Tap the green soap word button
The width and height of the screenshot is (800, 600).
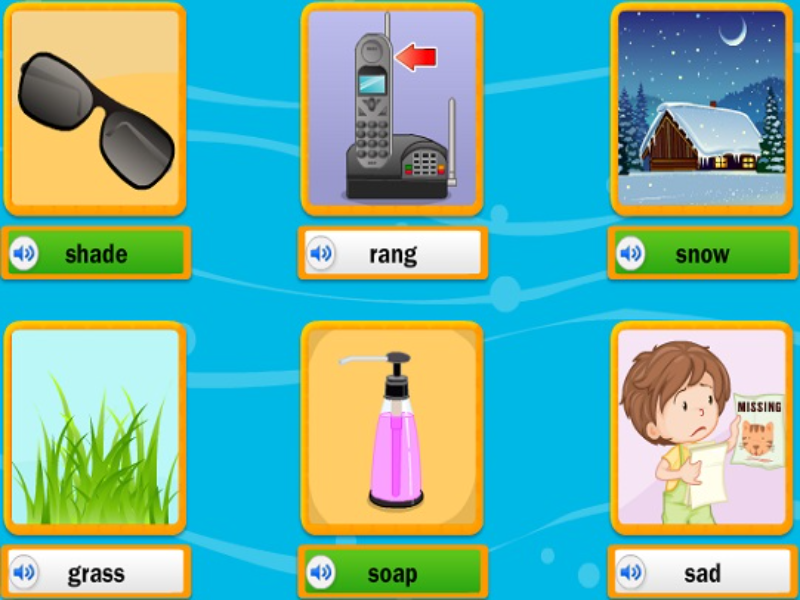(405, 573)
